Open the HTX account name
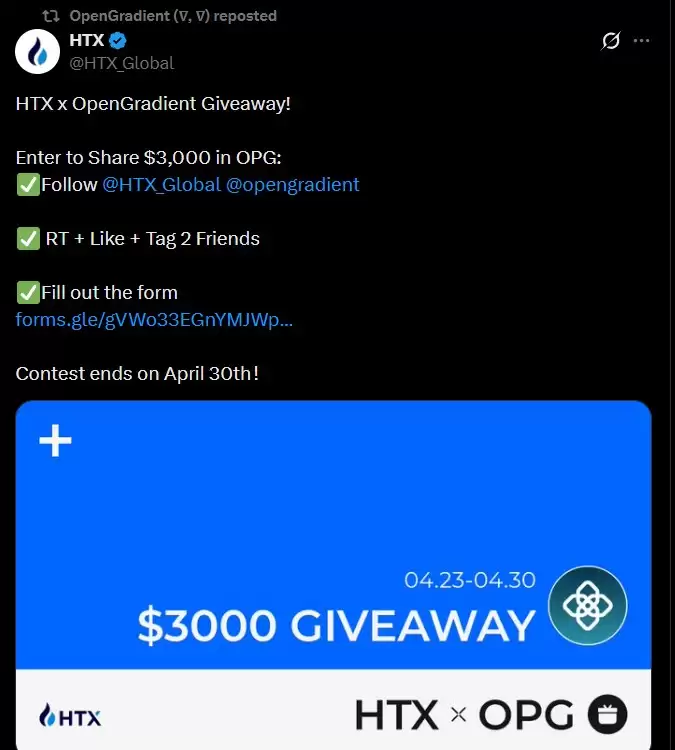Image resolution: width=675 pixels, height=750 pixels. pos(86,41)
